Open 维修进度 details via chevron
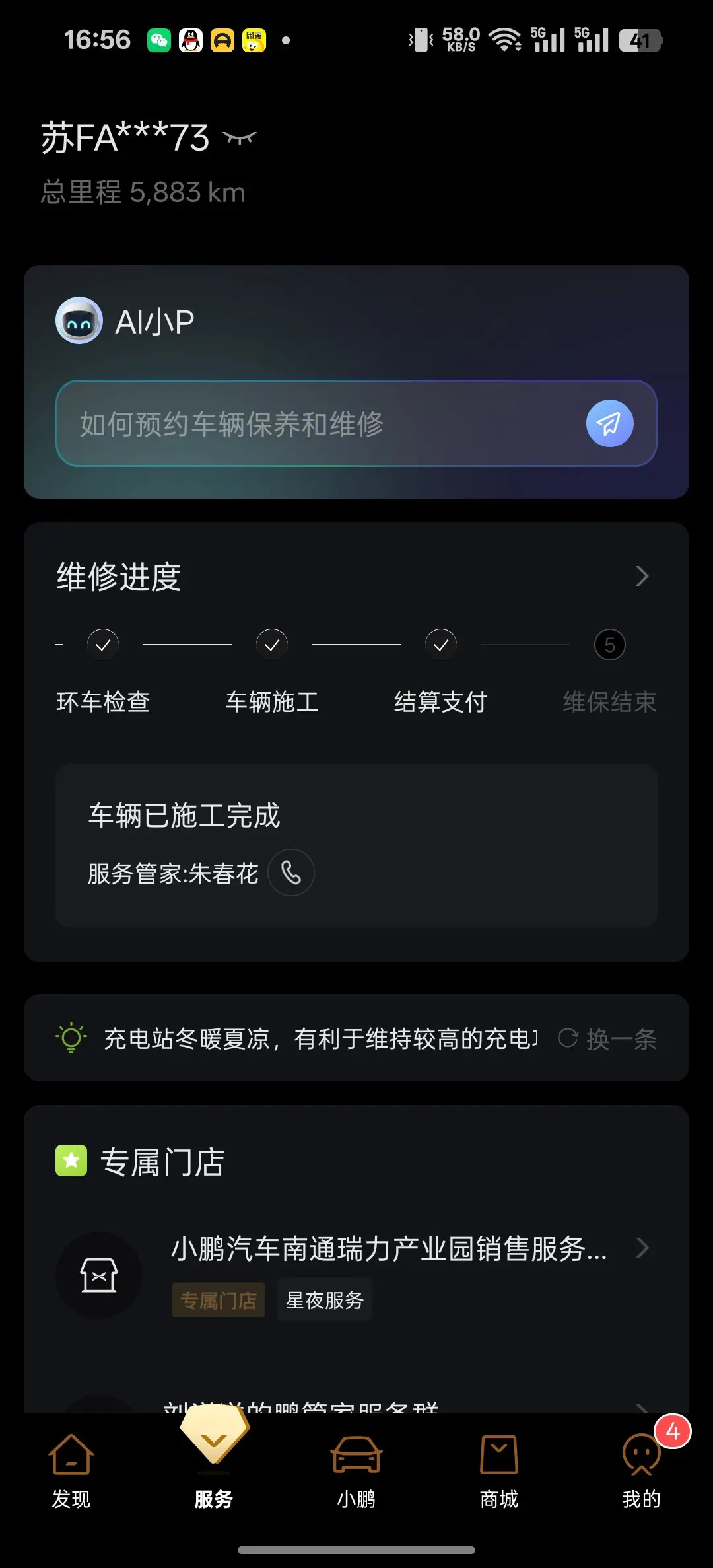The height and width of the screenshot is (1568, 713). [x=642, y=576]
